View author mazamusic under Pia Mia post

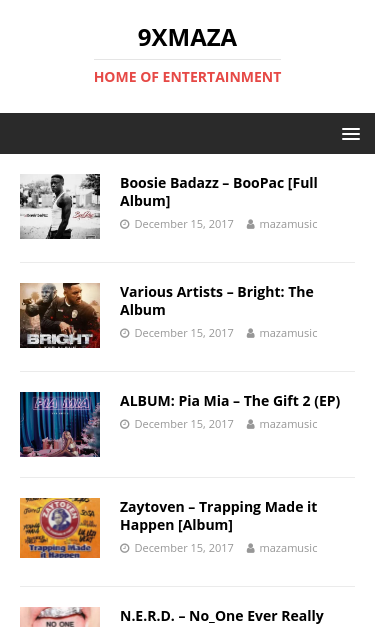pyautogui.click(x=288, y=424)
